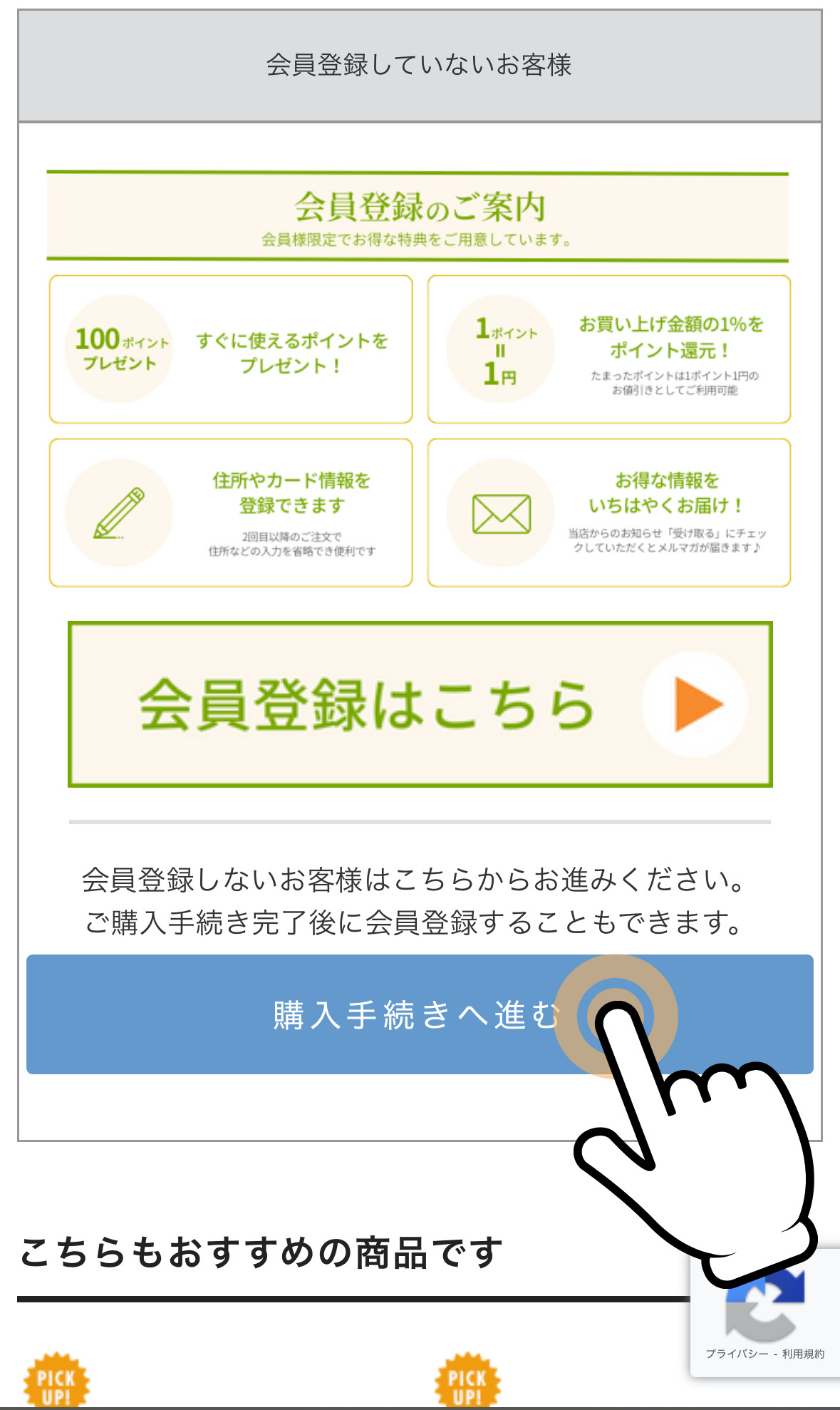Image resolution: width=840 pixels, height=1410 pixels.
Task: Open the reCAPTCHA 利用規約 link
Action: (803, 1354)
